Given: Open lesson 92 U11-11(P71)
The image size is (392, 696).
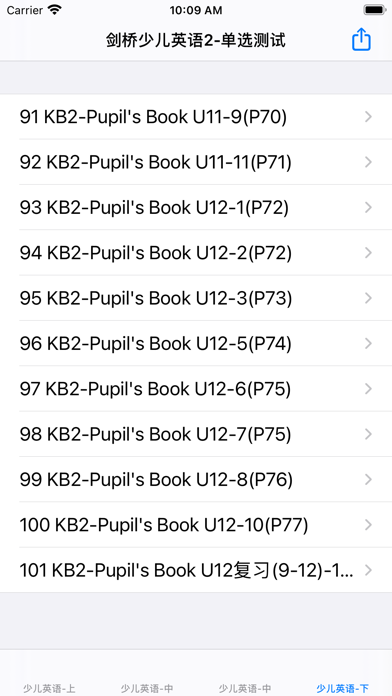Looking at the screenshot, I should click(x=196, y=162).
